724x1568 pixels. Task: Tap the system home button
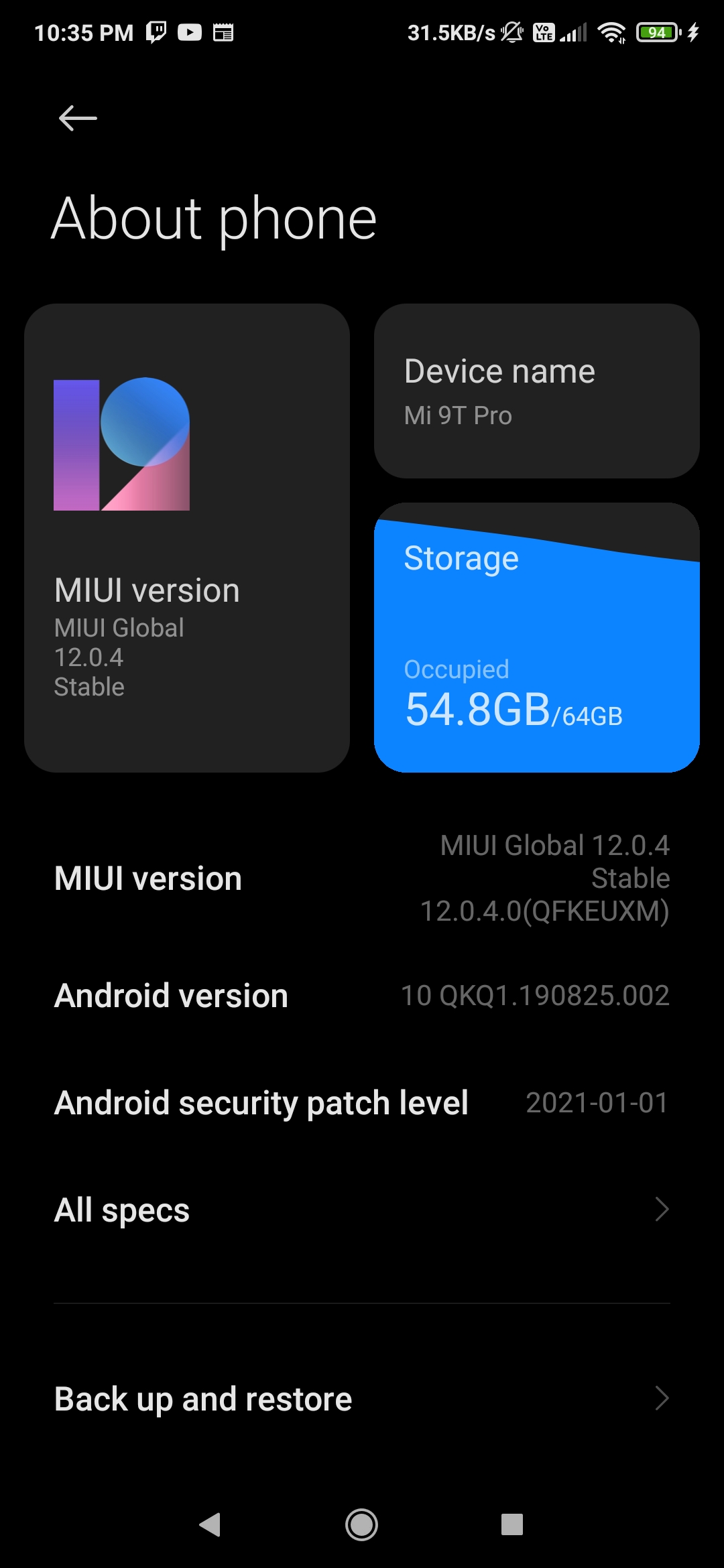pos(362,1525)
